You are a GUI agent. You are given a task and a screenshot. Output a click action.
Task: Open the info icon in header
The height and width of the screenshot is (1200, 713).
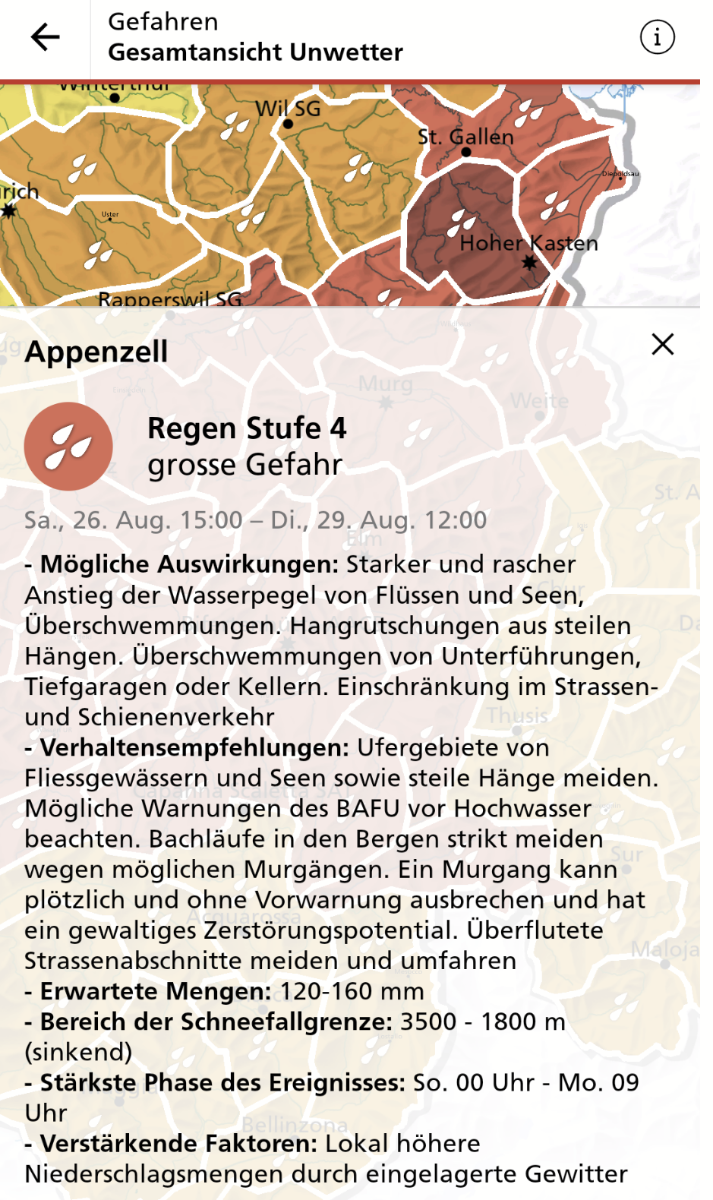(x=657, y=38)
